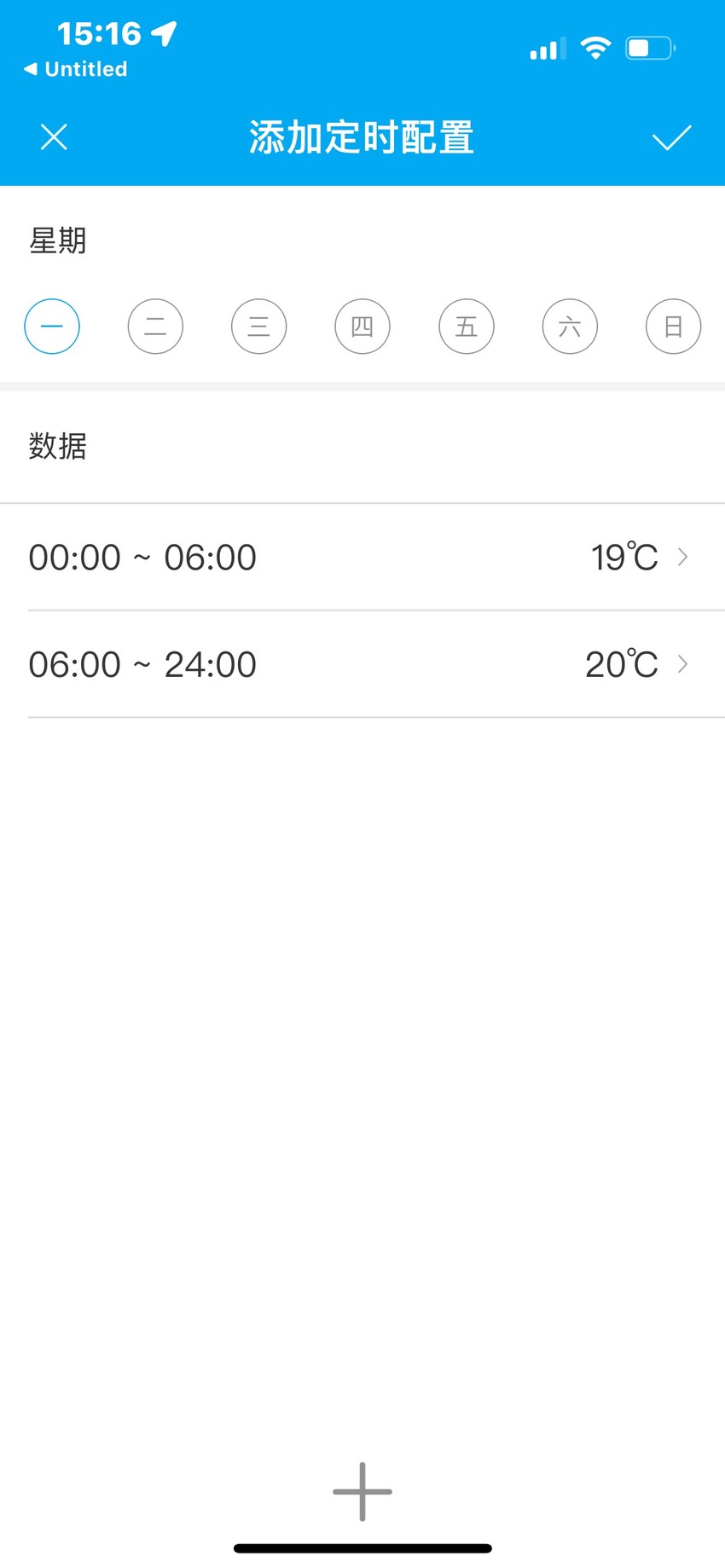
Task: Toggle Monday (一) in the weekday row
Action: (x=52, y=327)
